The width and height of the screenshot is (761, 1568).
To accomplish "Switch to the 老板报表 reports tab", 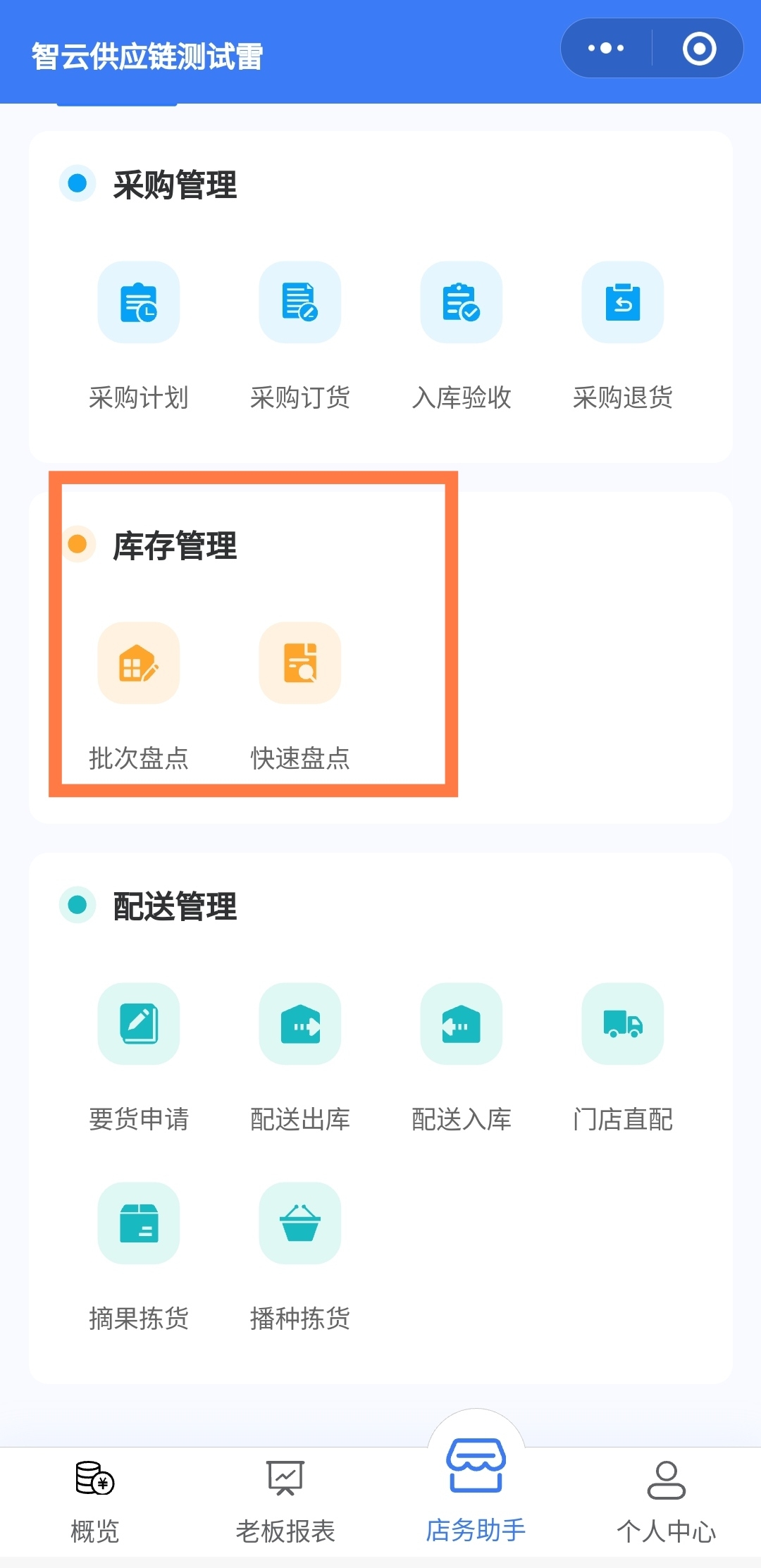I will [285, 1501].
